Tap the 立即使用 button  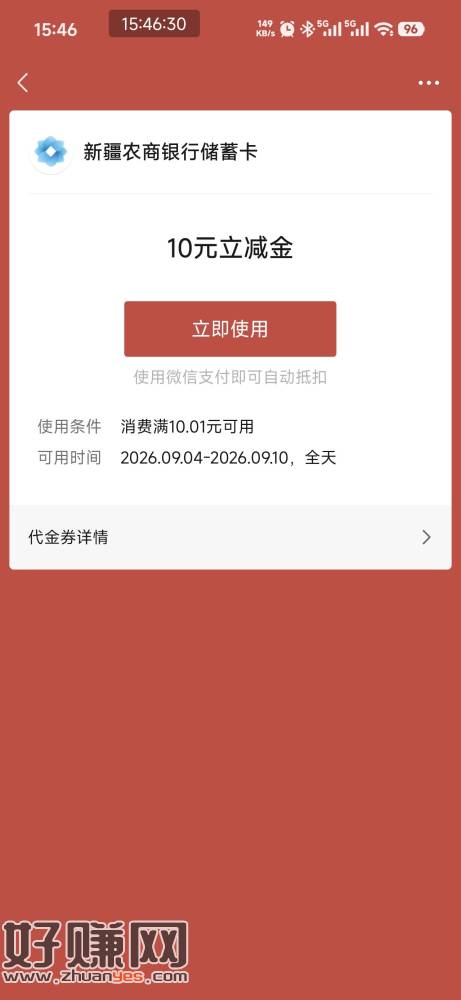tap(230, 329)
